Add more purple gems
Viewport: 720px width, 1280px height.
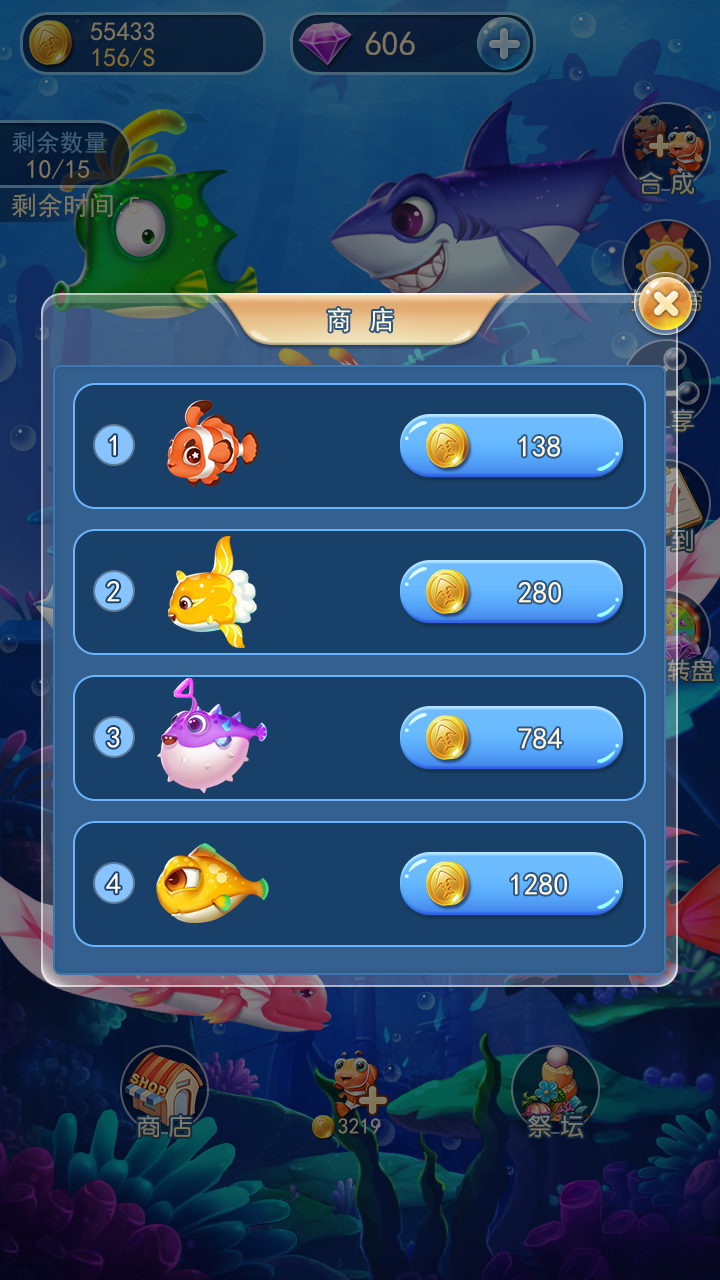pos(503,43)
